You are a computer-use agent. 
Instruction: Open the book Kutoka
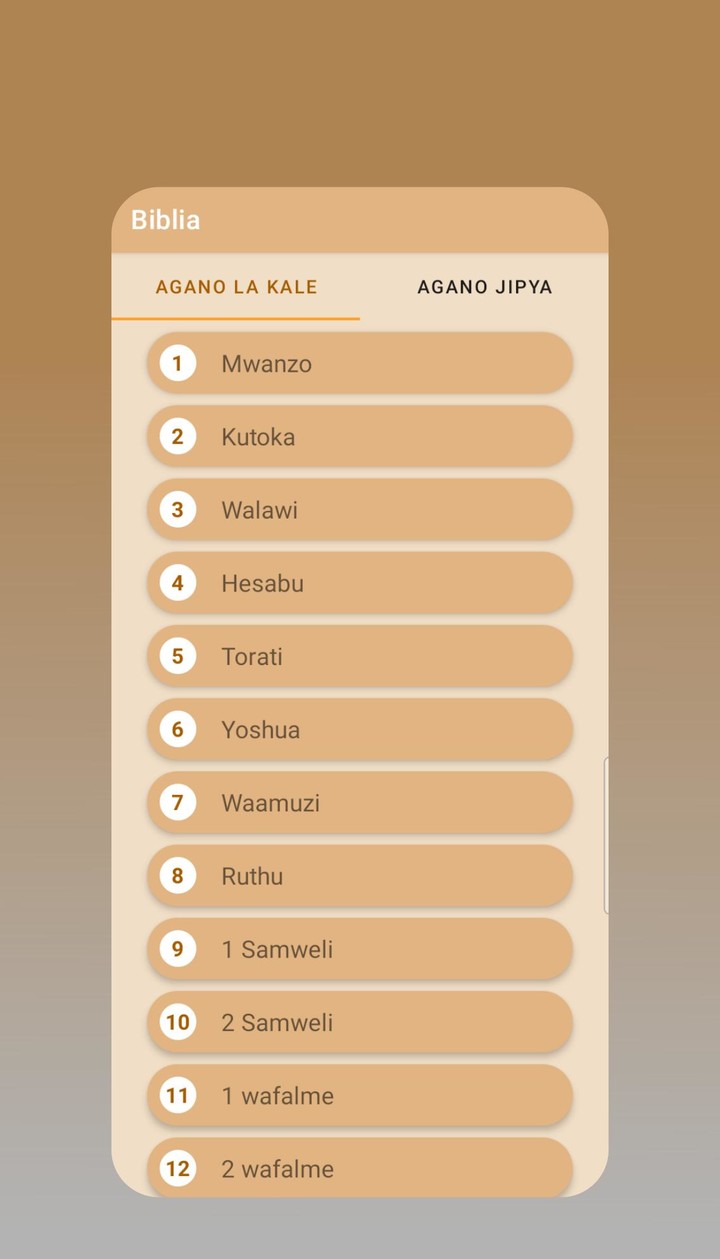click(360, 436)
